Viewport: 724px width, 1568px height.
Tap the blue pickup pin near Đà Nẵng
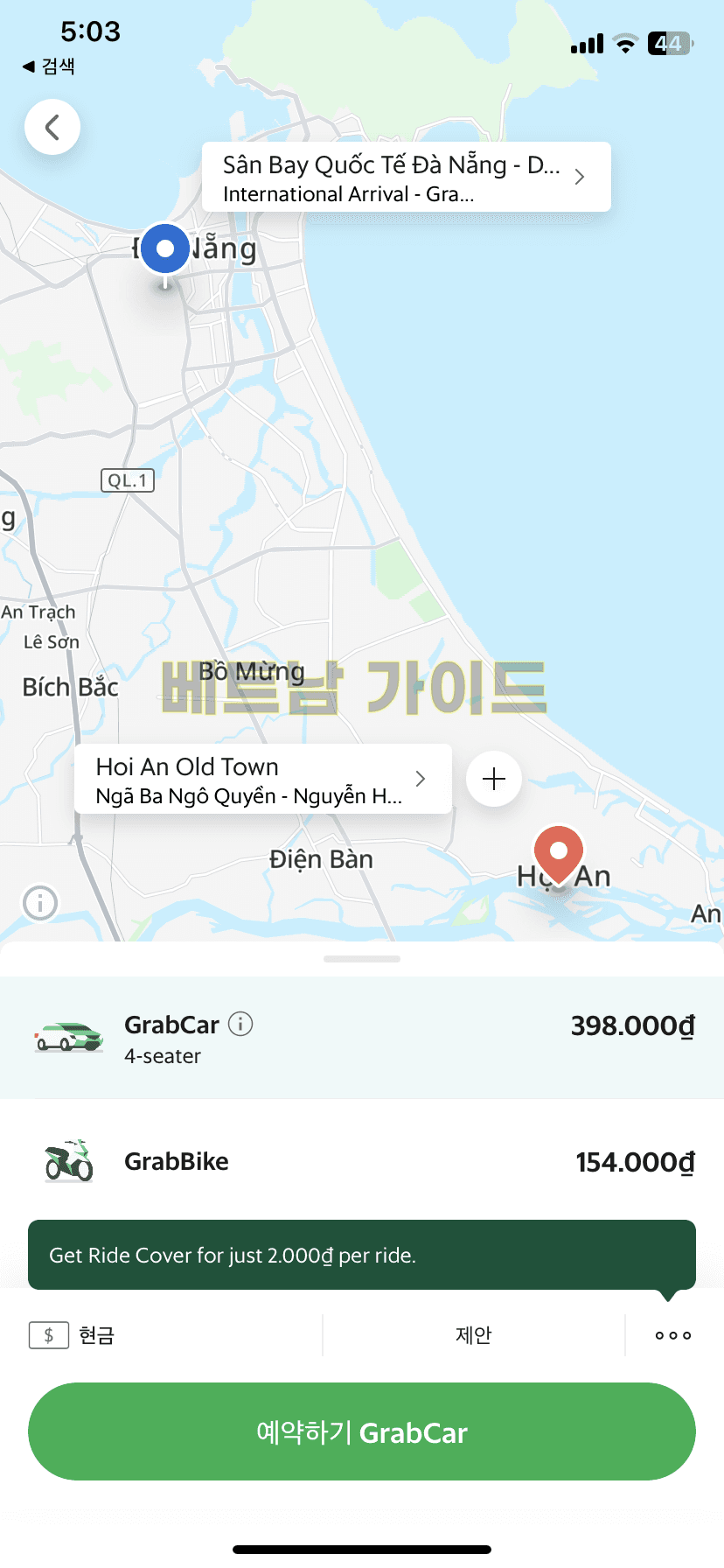(x=164, y=249)
